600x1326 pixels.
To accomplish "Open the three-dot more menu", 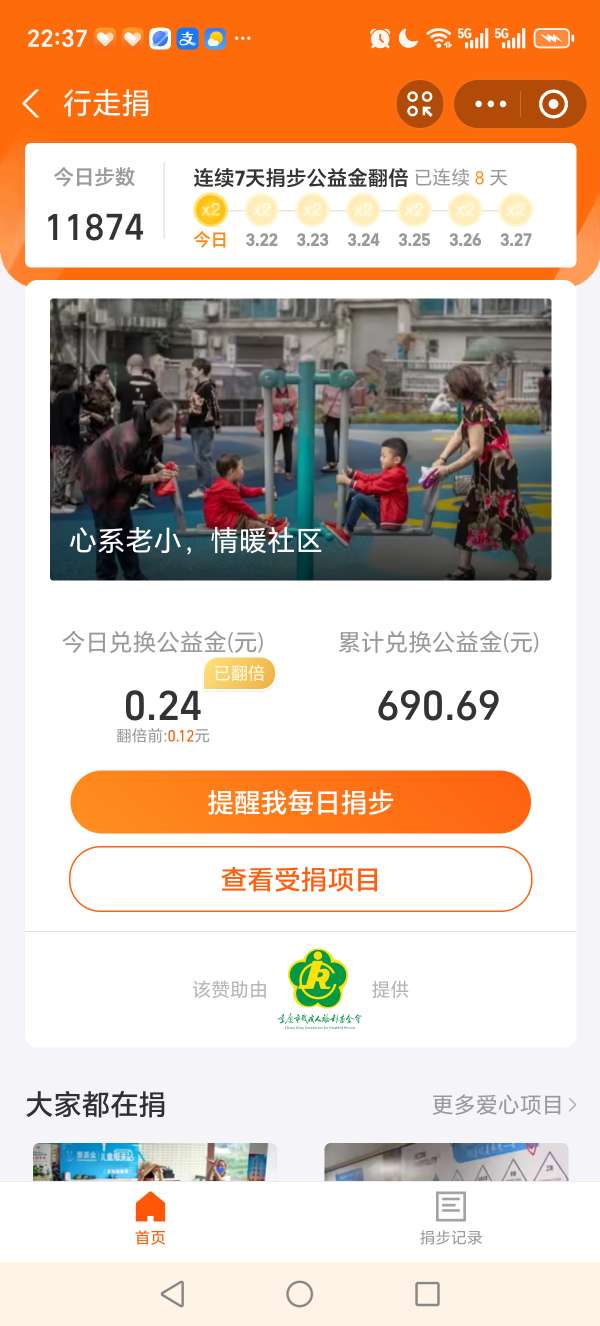I will 490,104.
